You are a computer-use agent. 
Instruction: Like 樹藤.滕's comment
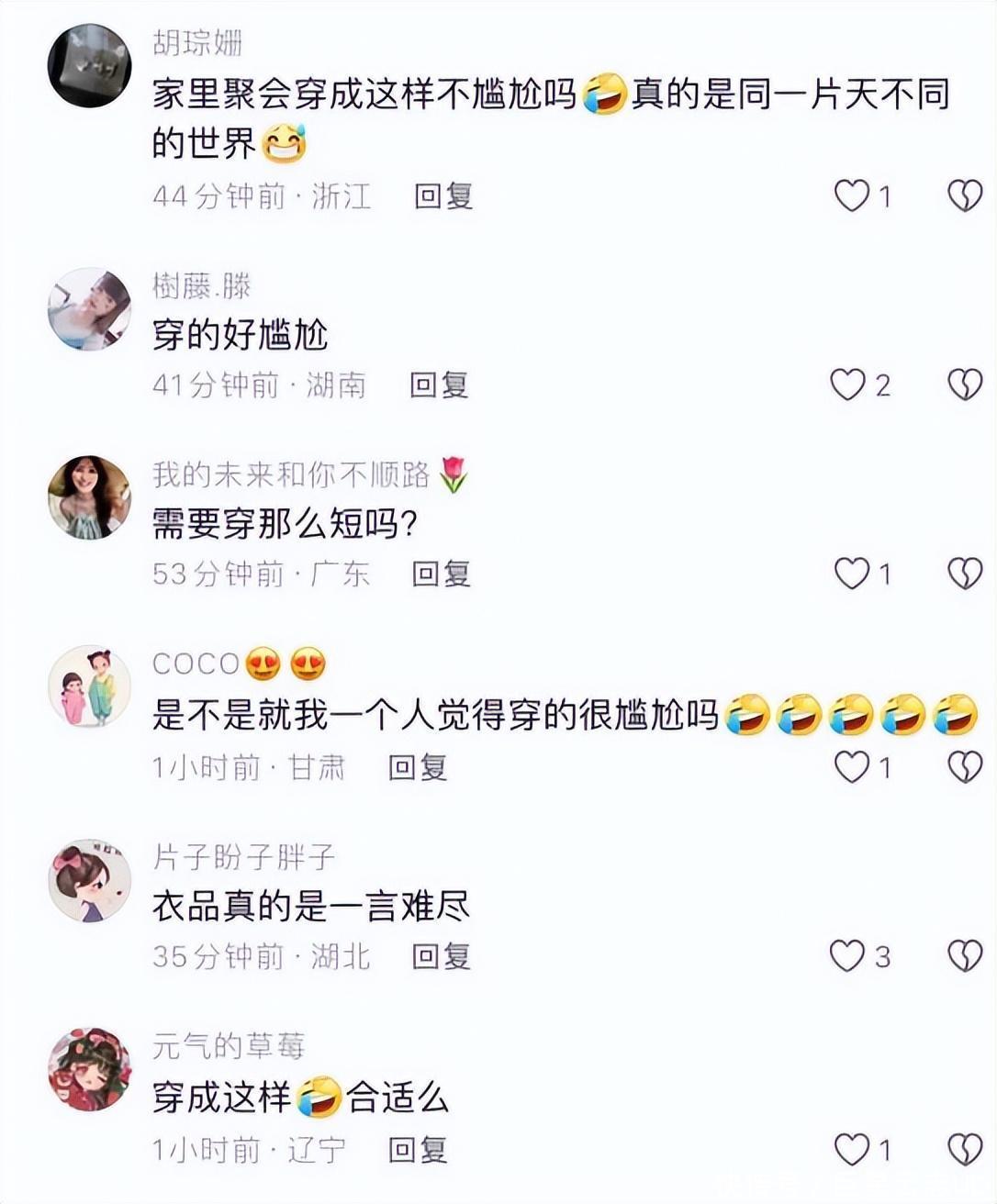tap(848, 385)
